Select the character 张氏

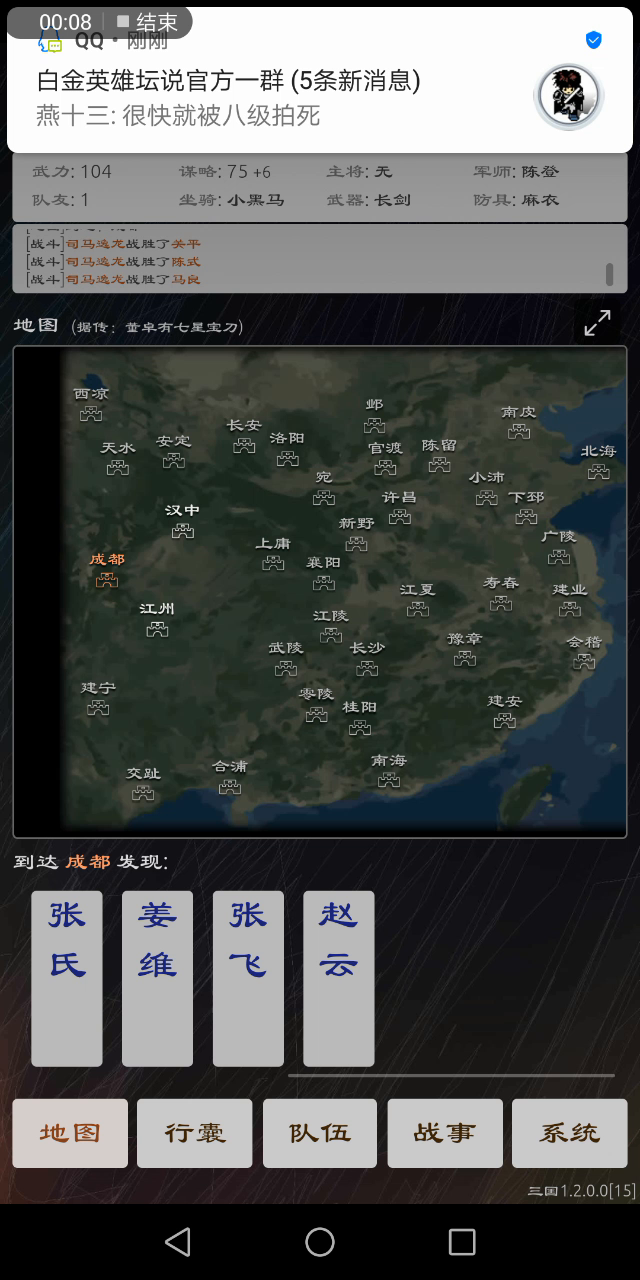(x=67, y=979)
